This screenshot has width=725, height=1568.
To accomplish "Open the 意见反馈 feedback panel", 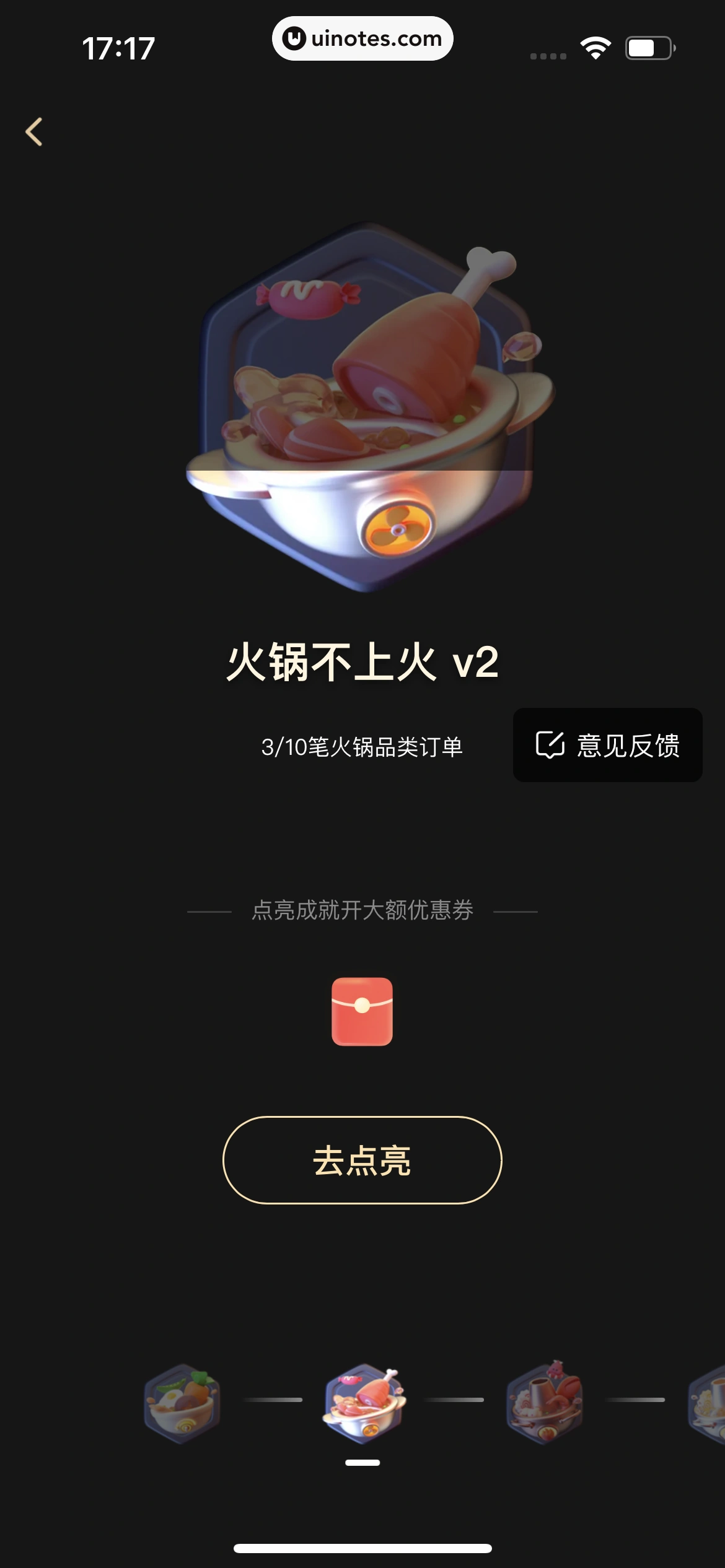I will [x=607, y=746].
